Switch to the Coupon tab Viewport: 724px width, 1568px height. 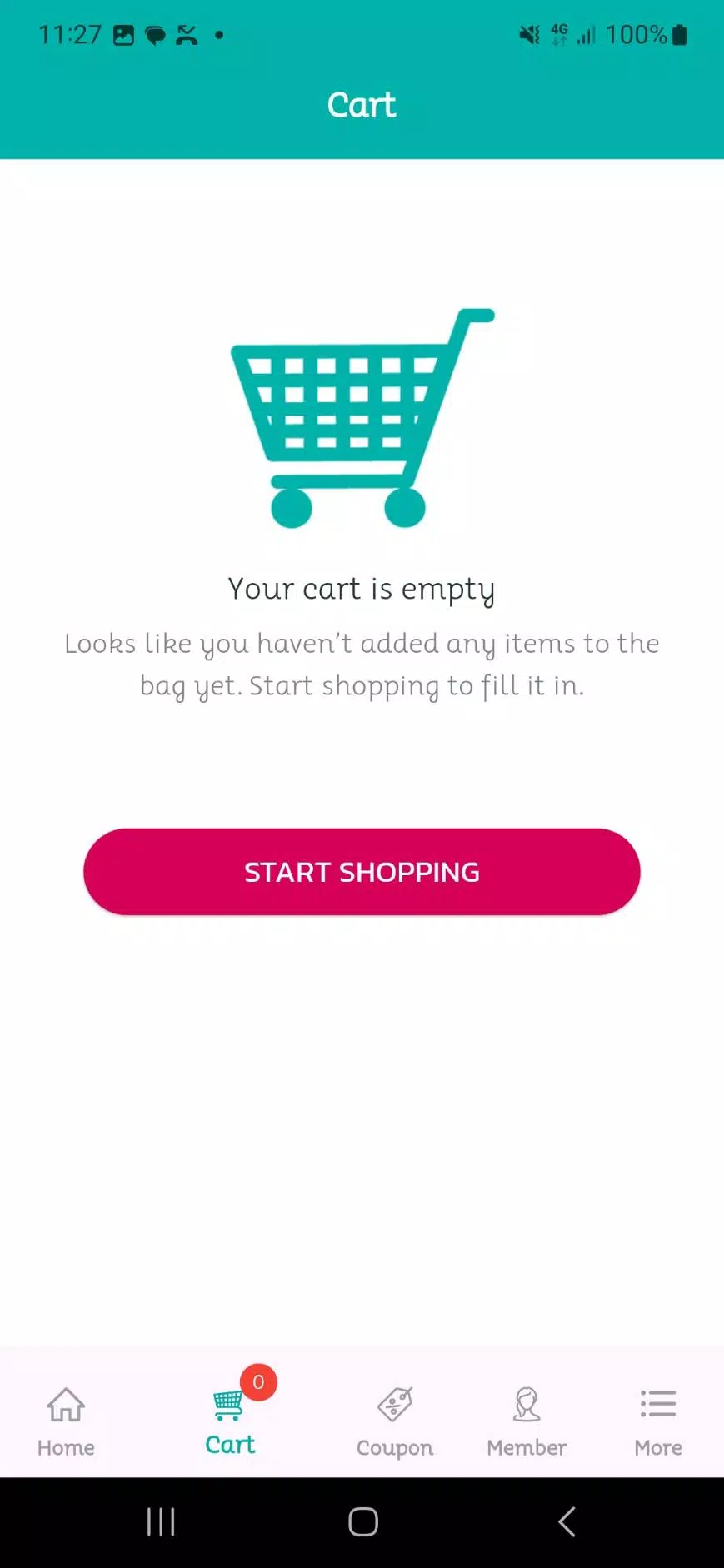[x=395, y=1421]
